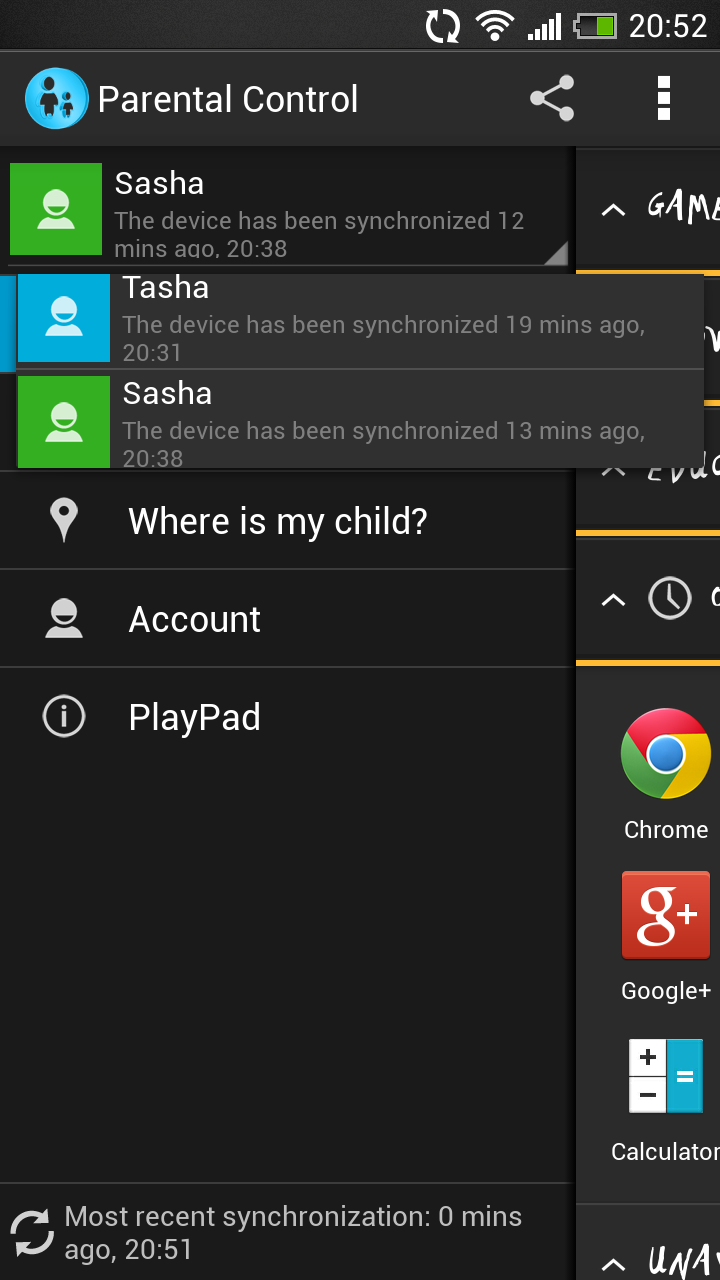This screenshot has height=1280, width=720.
Task: Select Tasha from the device dropdown
Action: point(360,318)
